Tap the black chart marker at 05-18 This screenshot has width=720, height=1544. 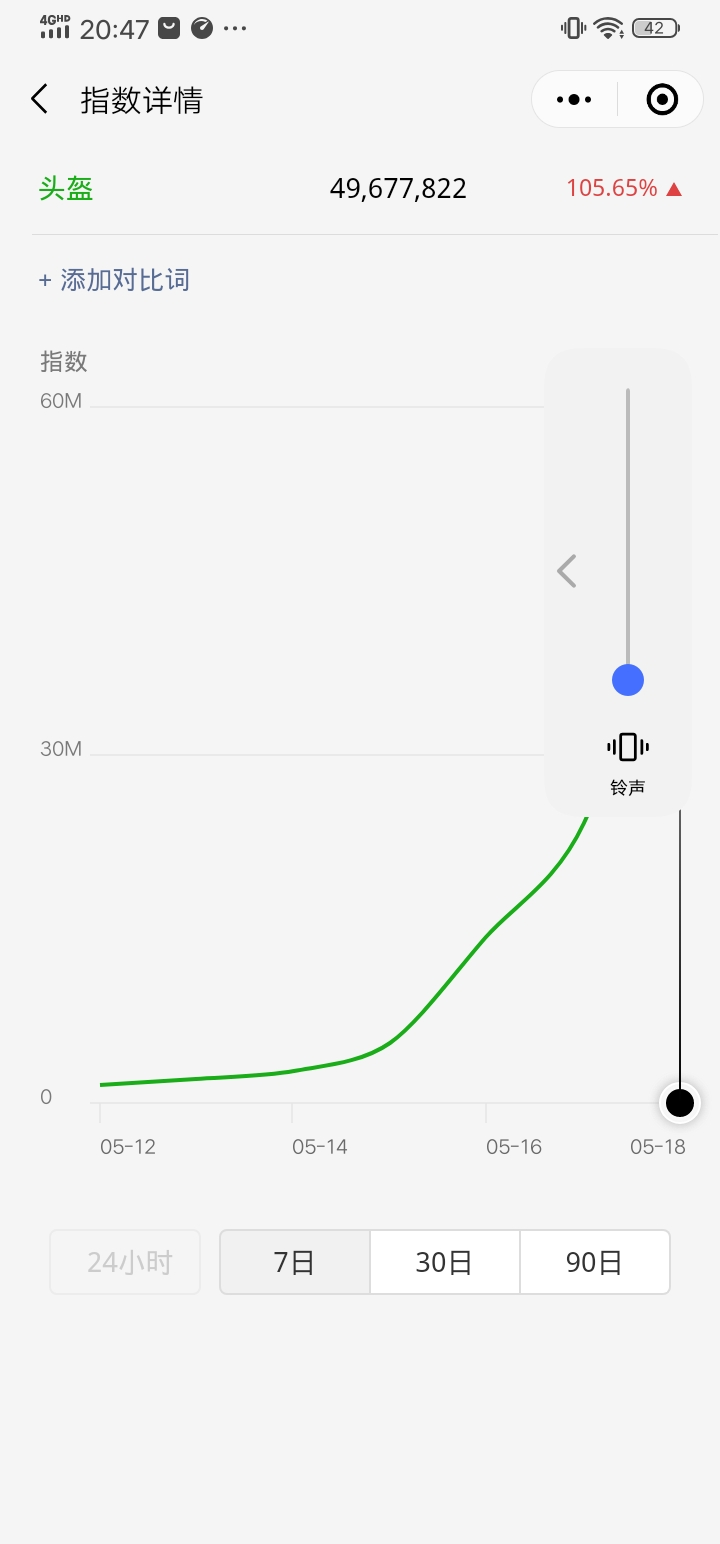(680, 1102)
